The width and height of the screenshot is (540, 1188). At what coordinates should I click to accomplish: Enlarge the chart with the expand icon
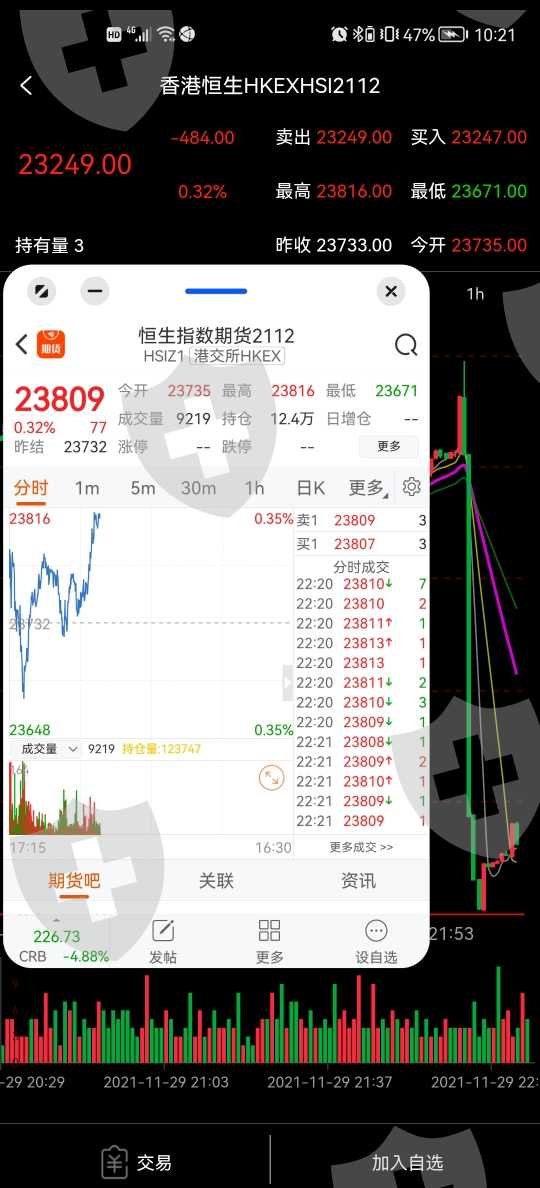[271, 778]
